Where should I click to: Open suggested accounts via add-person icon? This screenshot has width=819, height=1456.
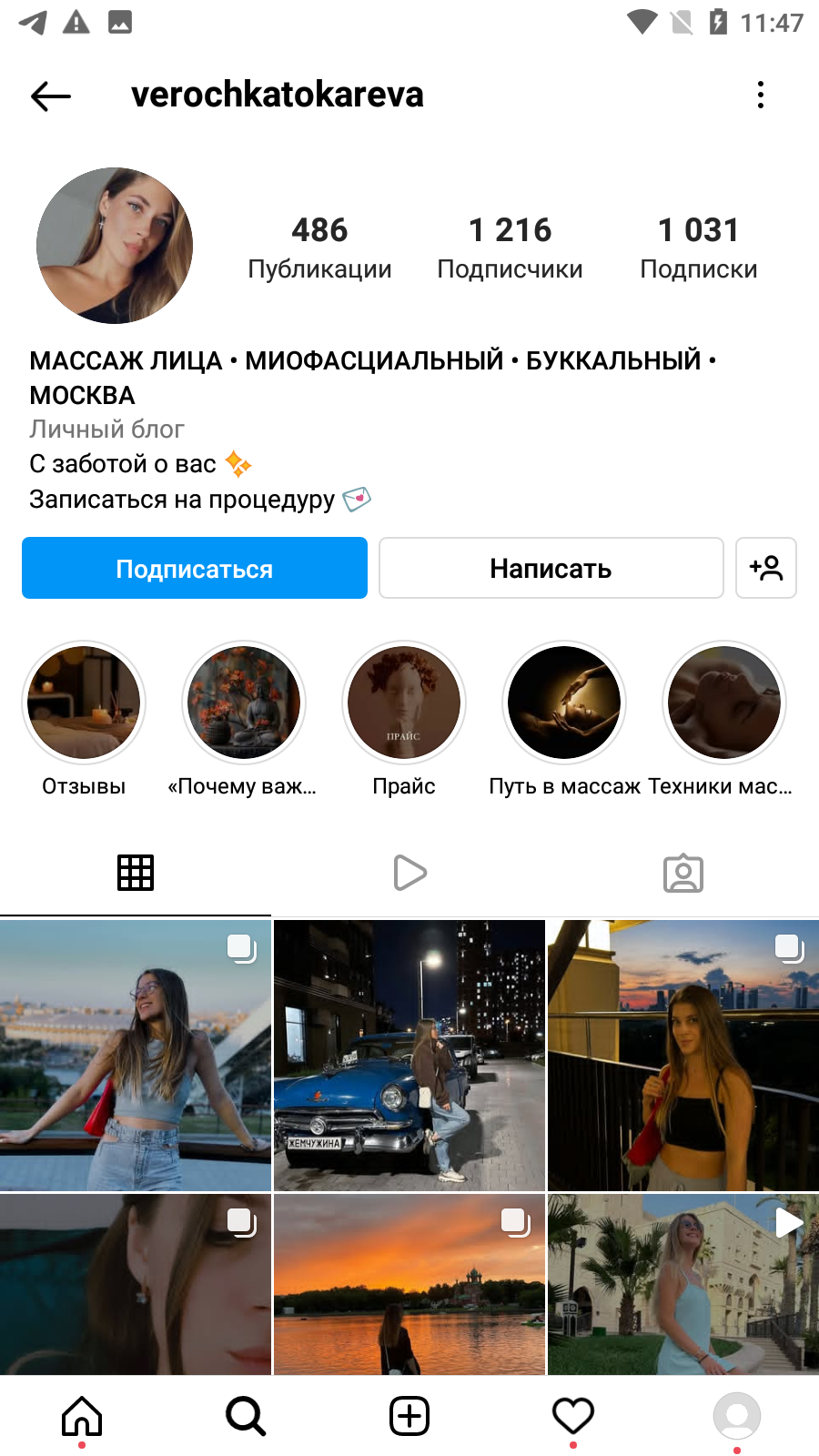(766, 568)
